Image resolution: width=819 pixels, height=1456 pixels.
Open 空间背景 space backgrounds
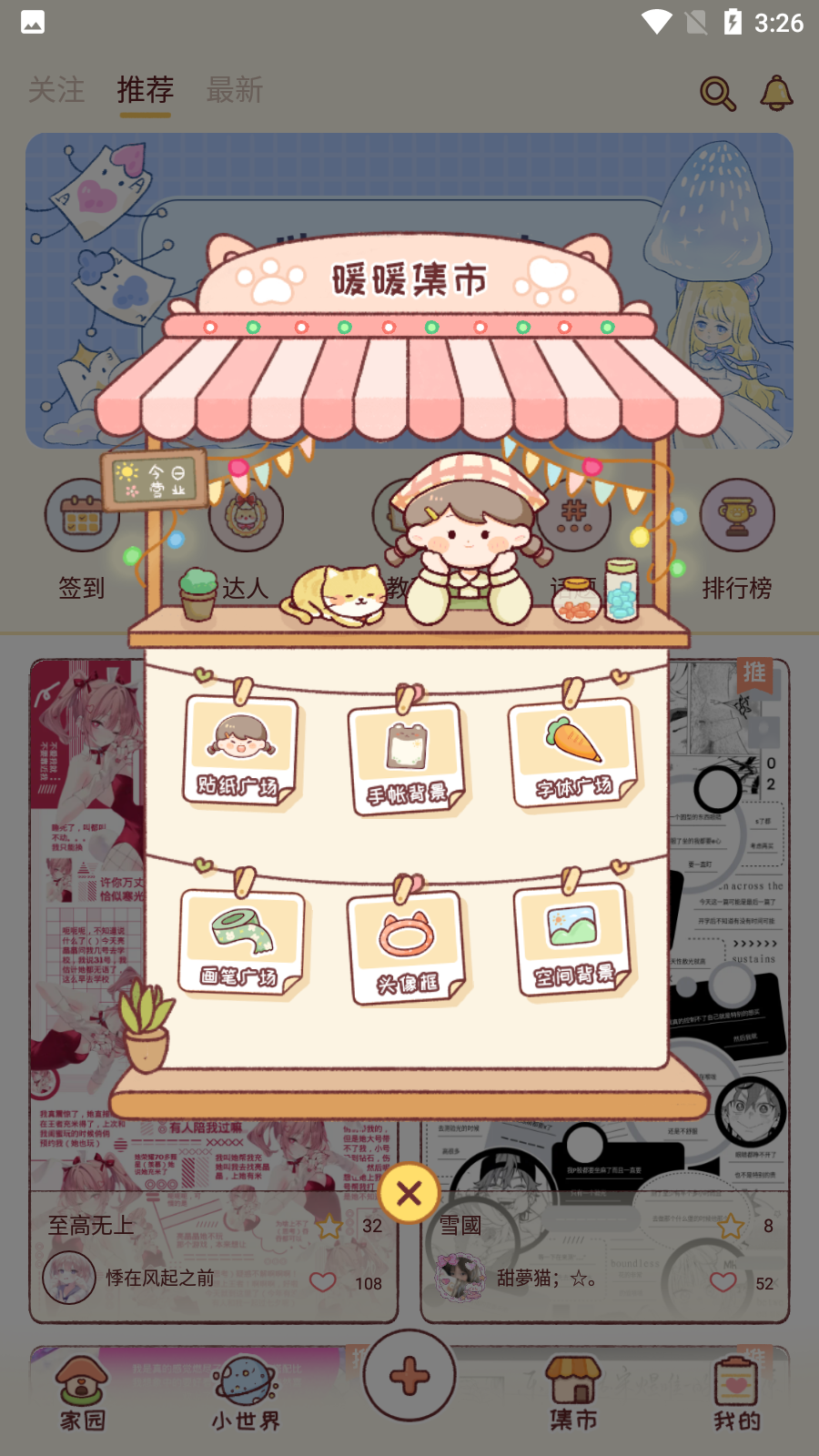tap(573, 941)
